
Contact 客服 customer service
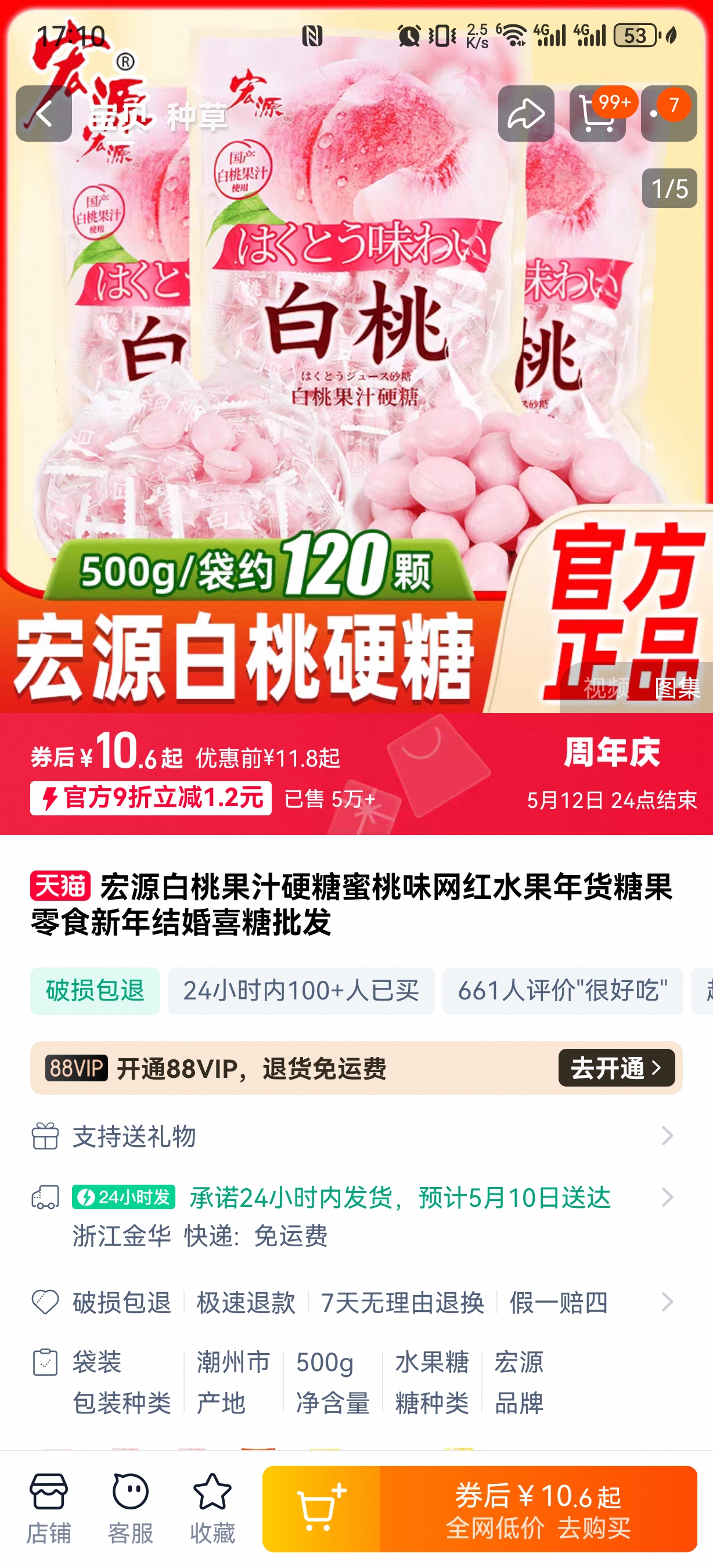point(130,1508)
